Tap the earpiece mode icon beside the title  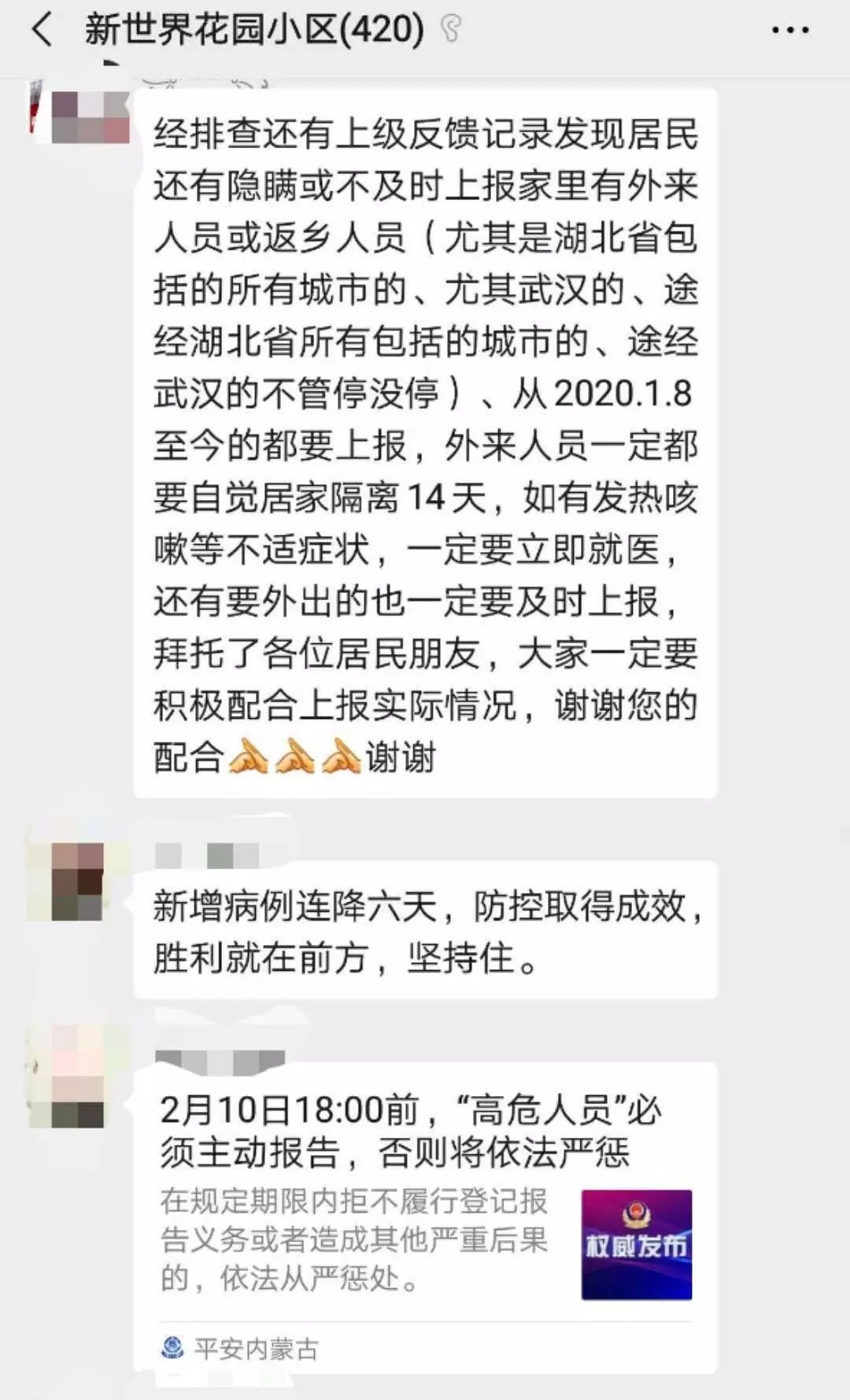point(453,27)
